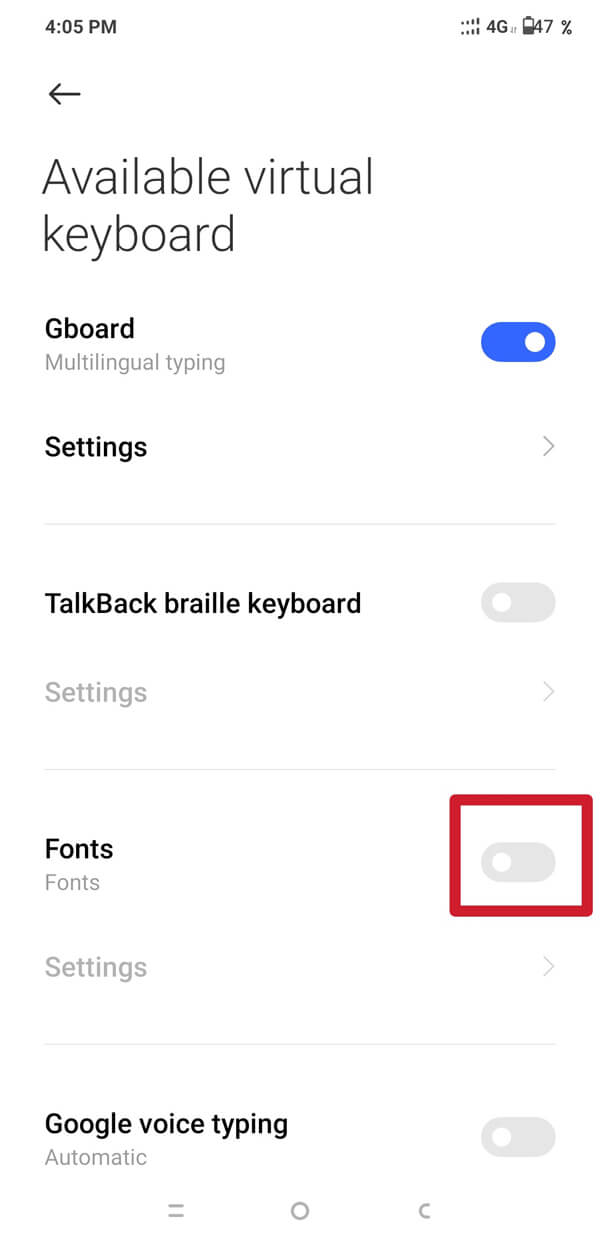Screen dimensions: 600x1247
Task: Tap the system home button
Action: coord(299,1211)
